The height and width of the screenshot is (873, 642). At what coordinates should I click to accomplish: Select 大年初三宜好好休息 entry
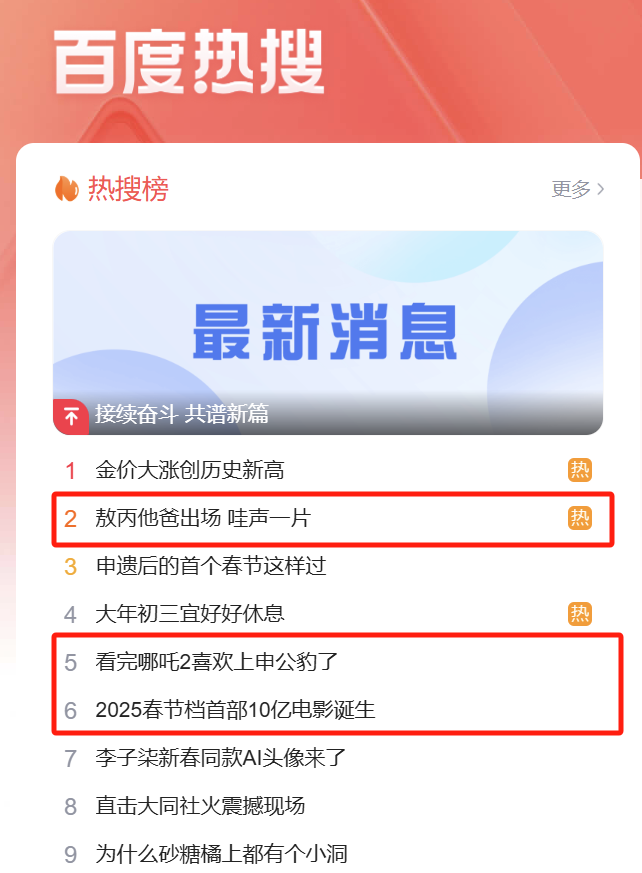pyautogui.click(x=190, y=614)
